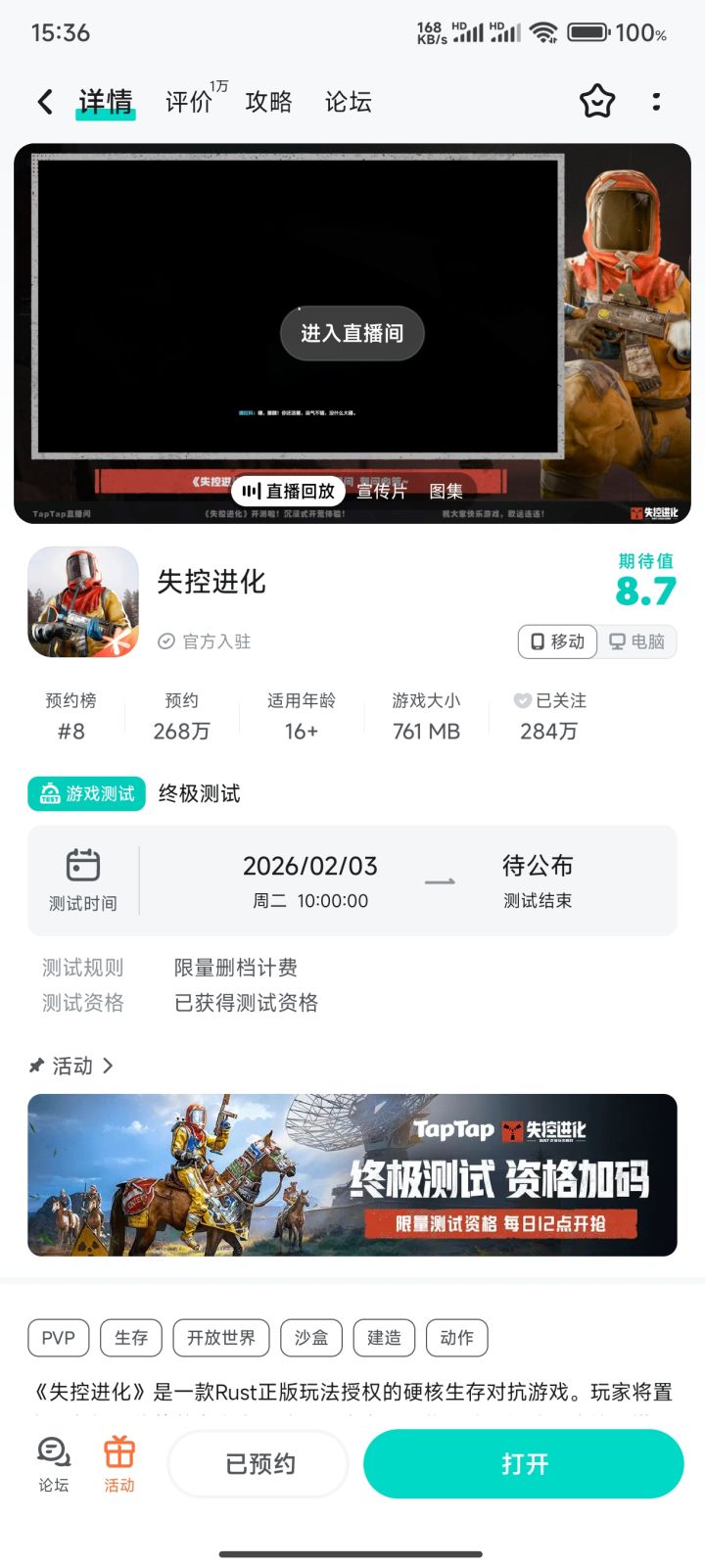Tap the 游戏测试 badge icon
This screenshot has height=1568, width=705.
tap(52, 794)
